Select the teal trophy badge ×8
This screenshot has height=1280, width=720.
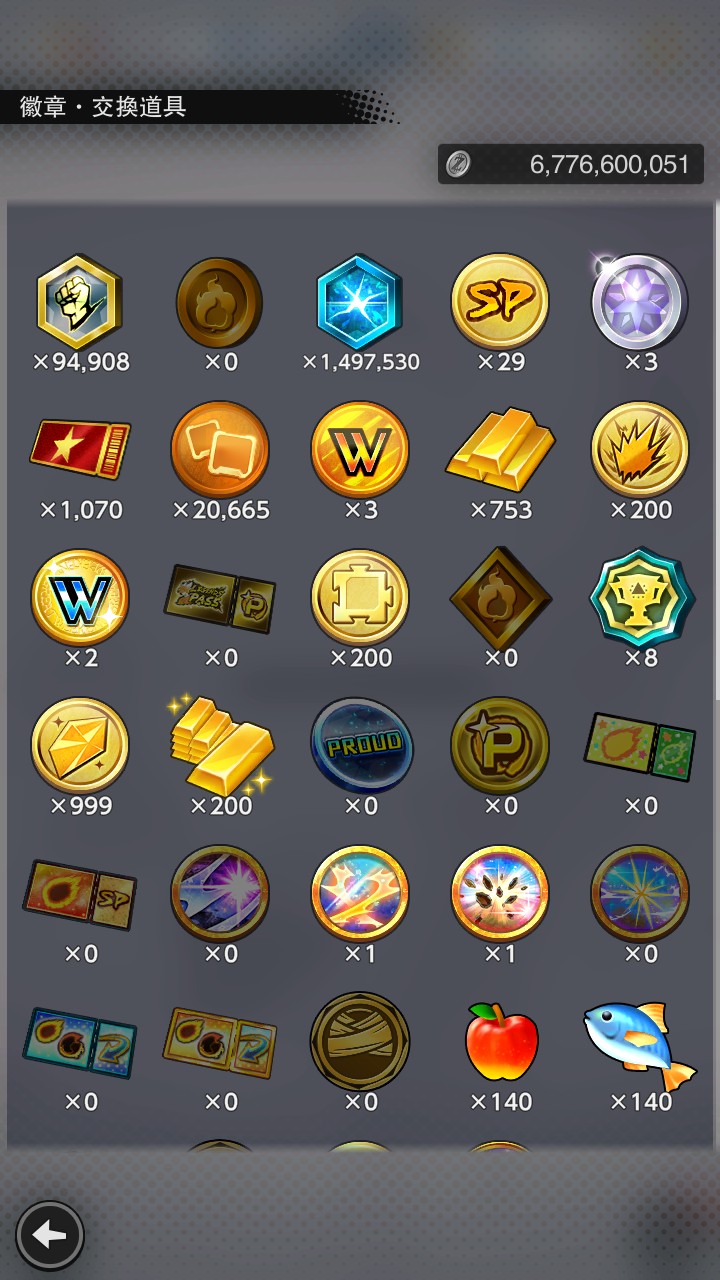pyautogui.click(x=640, y=598)
